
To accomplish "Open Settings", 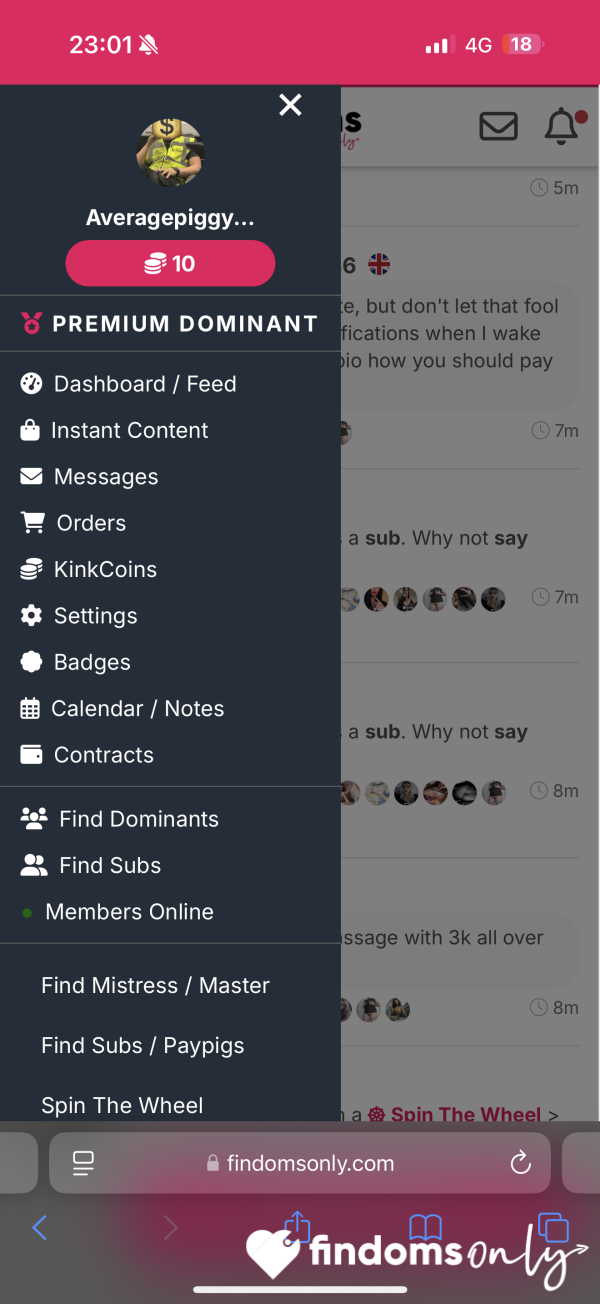I will [x=78, y=616].
